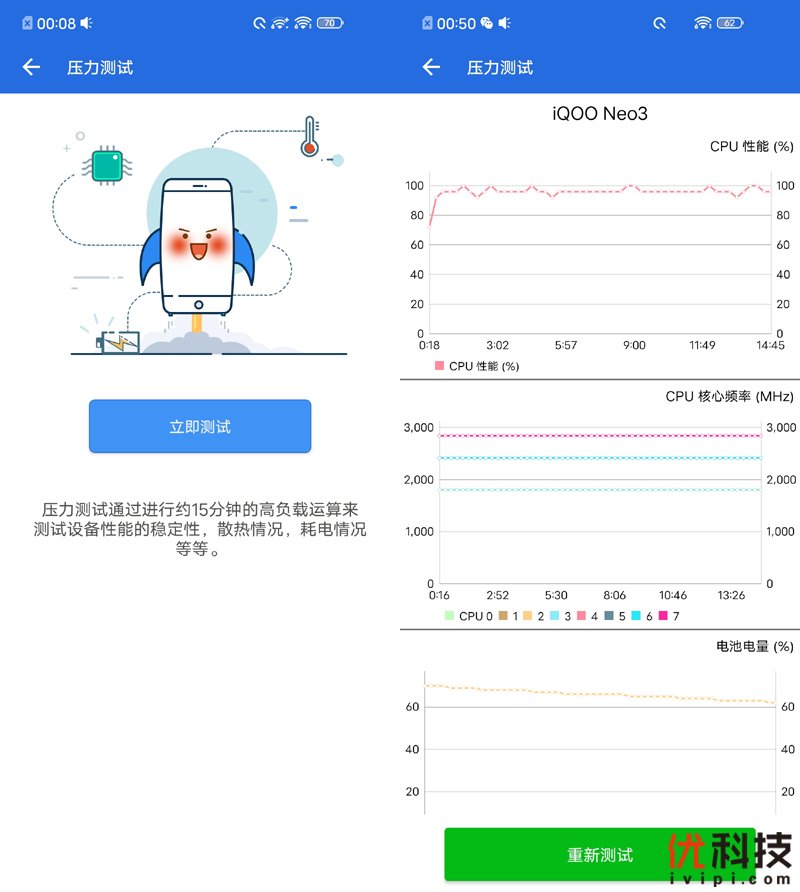Select the iQOO Neo3 device label
Image resolution: width=800 pixels, height=892 pixels.
(x=598, y=114)
